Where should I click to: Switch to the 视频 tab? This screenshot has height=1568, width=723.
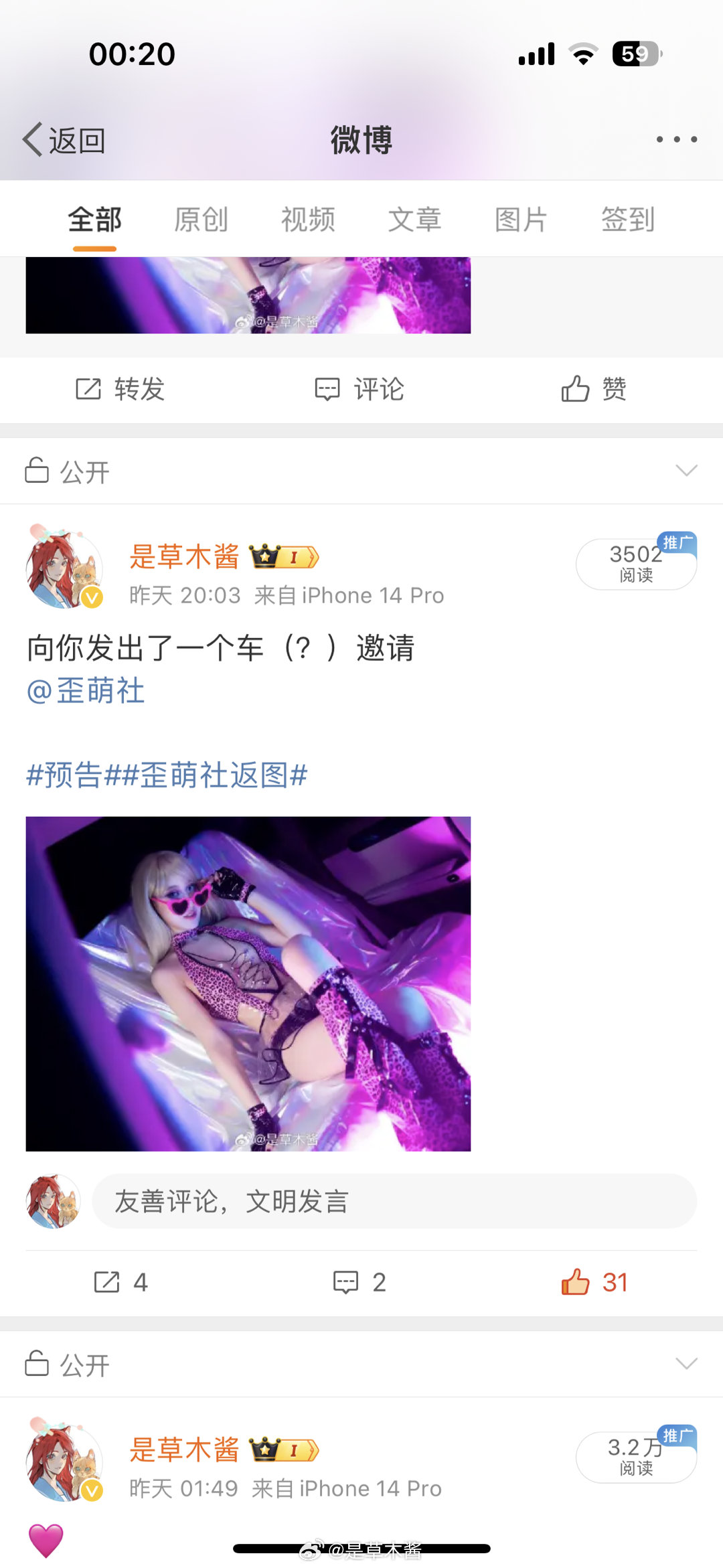pyautogui.click(x=308, y=220)
